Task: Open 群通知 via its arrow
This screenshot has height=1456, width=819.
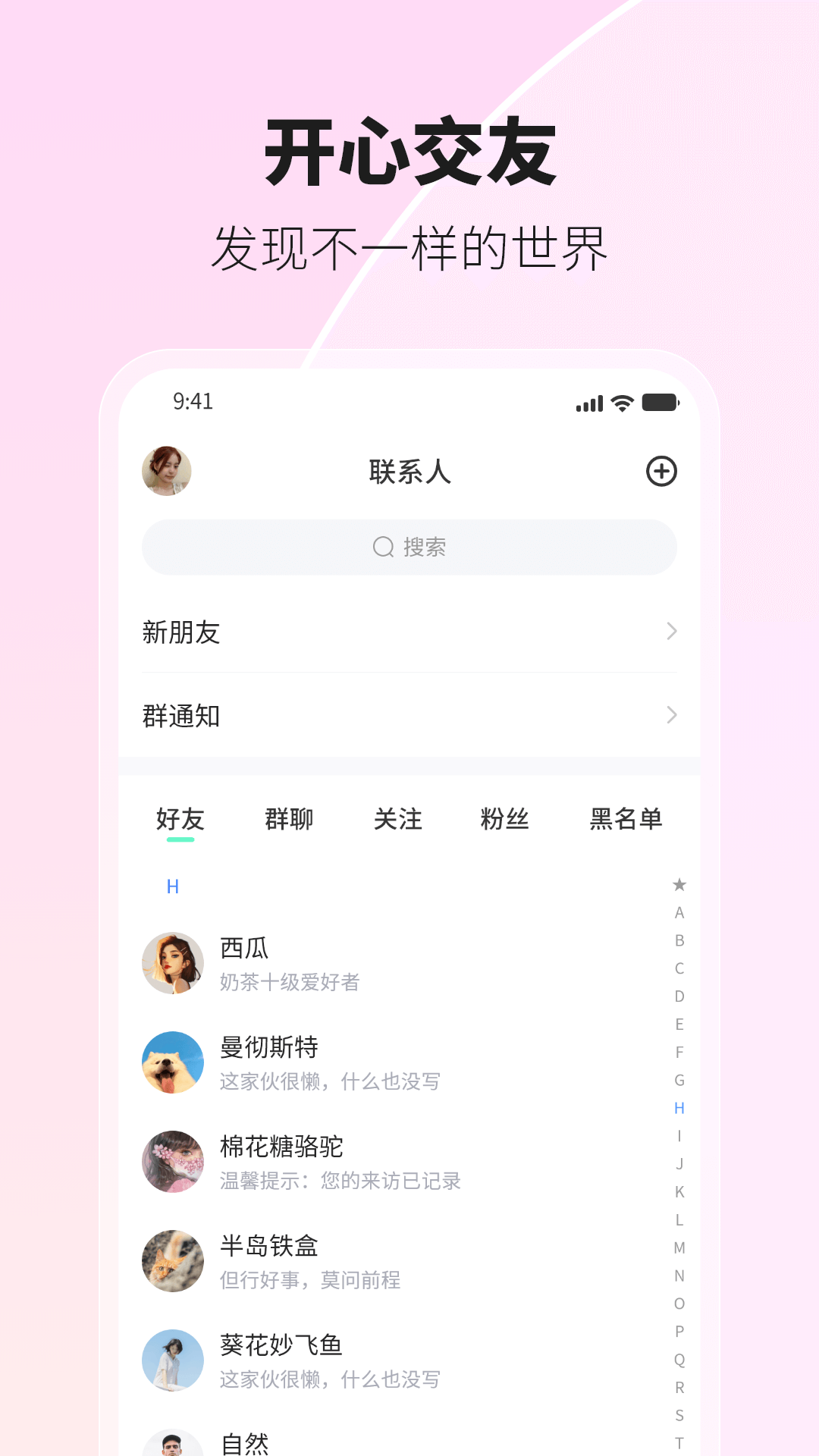Action: tap(672, 715)
